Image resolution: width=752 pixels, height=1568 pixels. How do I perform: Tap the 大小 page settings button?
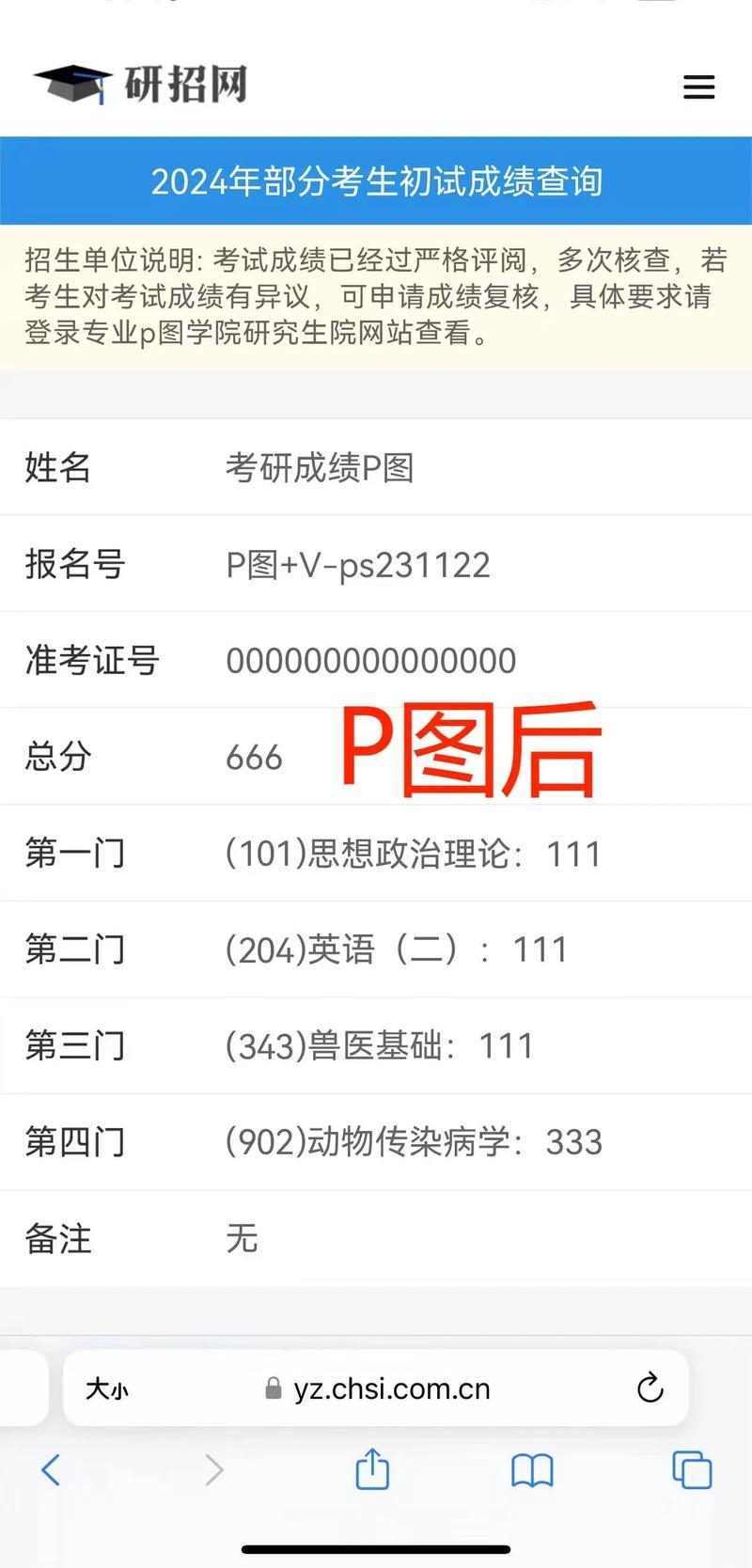click(107, 1389)
